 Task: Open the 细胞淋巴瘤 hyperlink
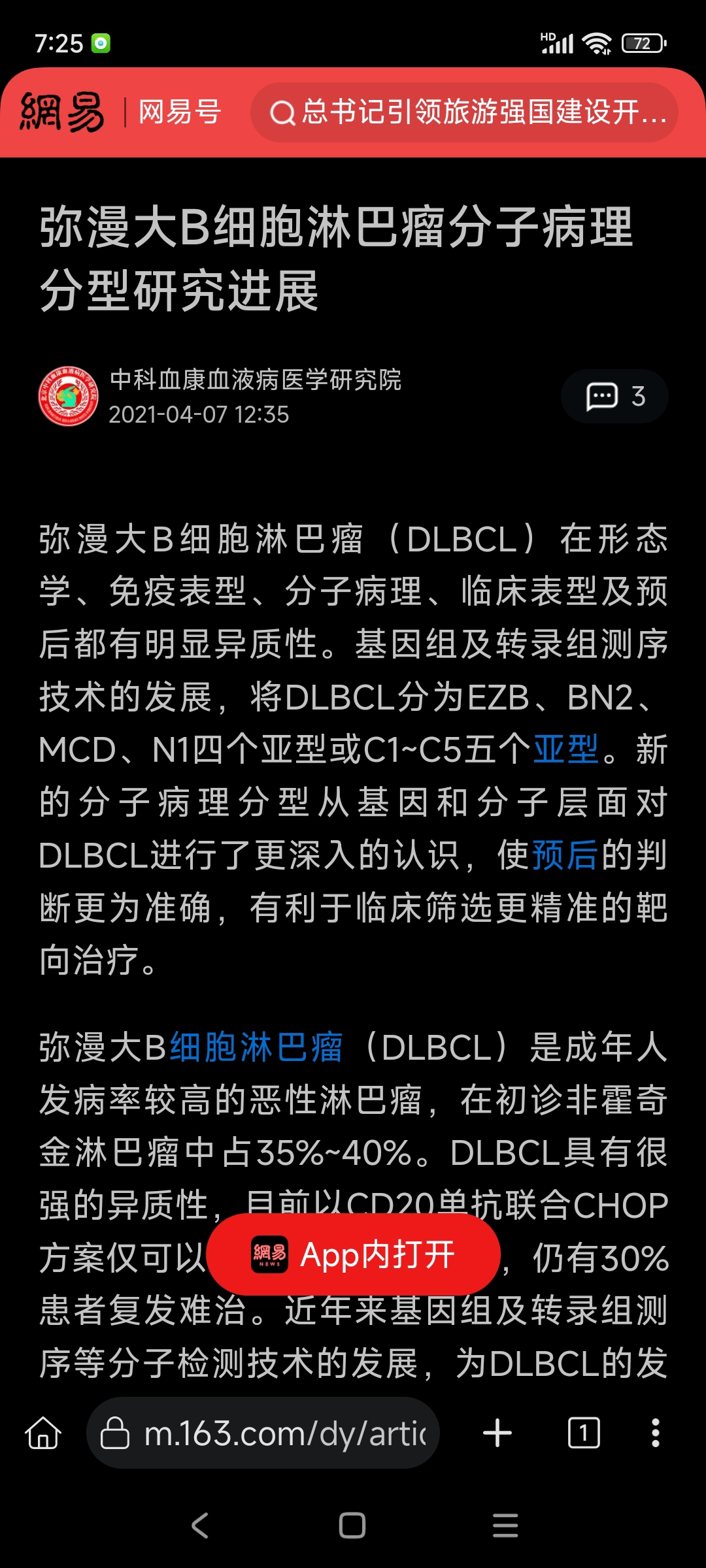click(x=256, y=1047)
